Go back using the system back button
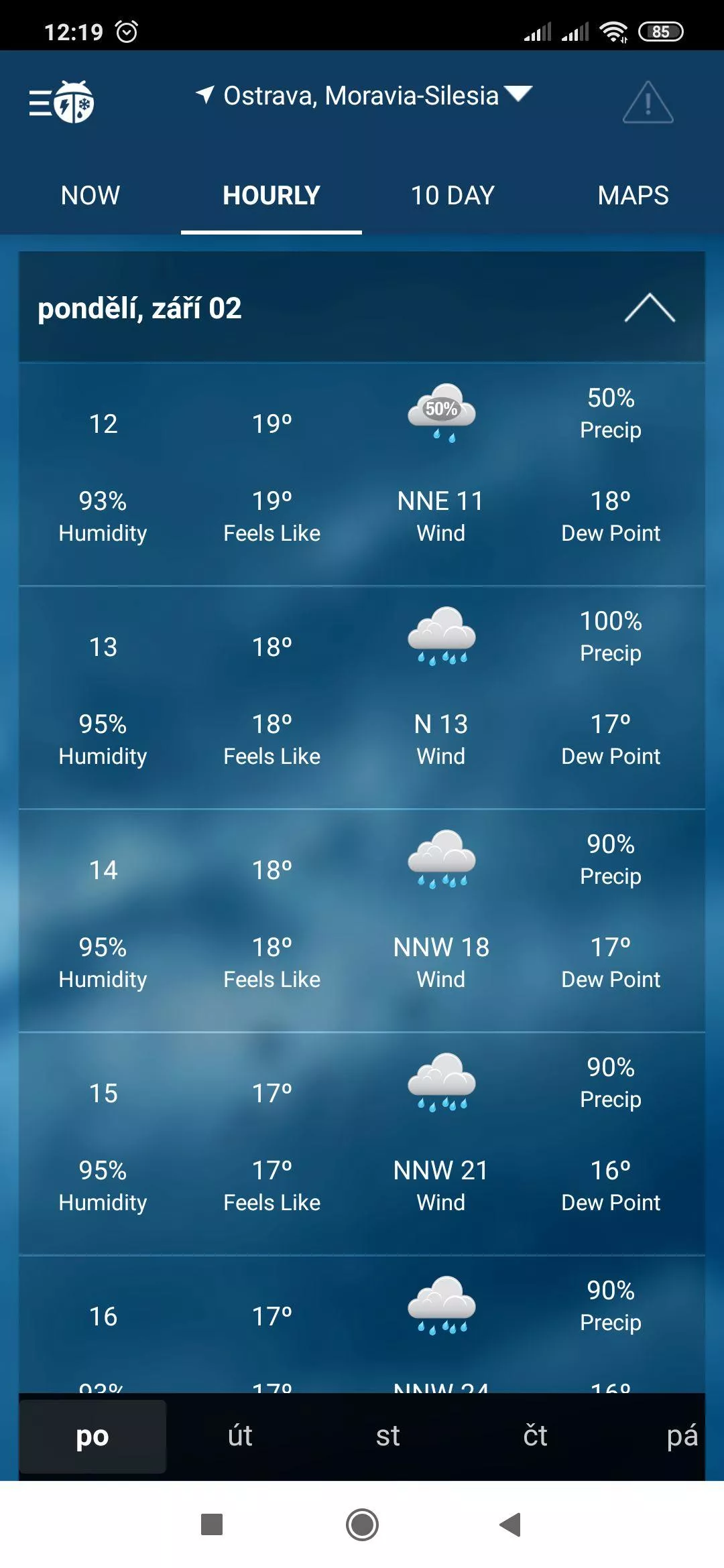724x1568 pixels. 511,1524
